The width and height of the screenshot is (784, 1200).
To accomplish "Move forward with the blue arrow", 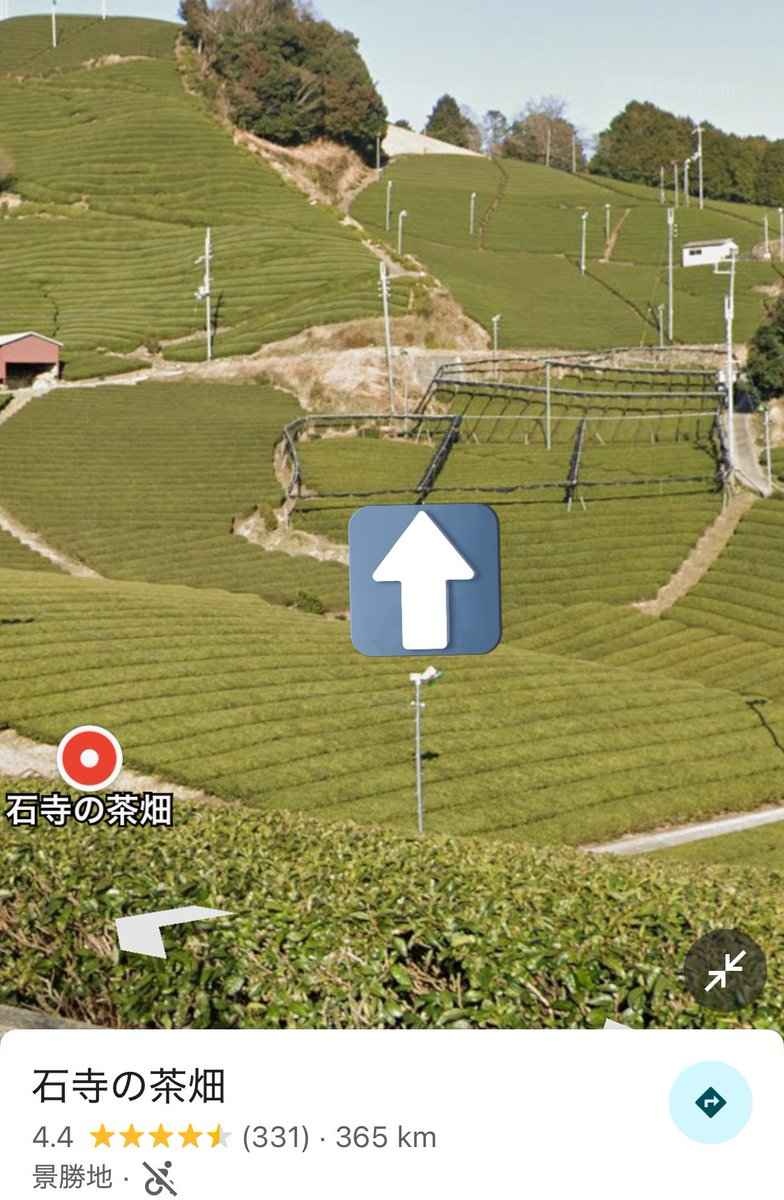I will point(424,580).
